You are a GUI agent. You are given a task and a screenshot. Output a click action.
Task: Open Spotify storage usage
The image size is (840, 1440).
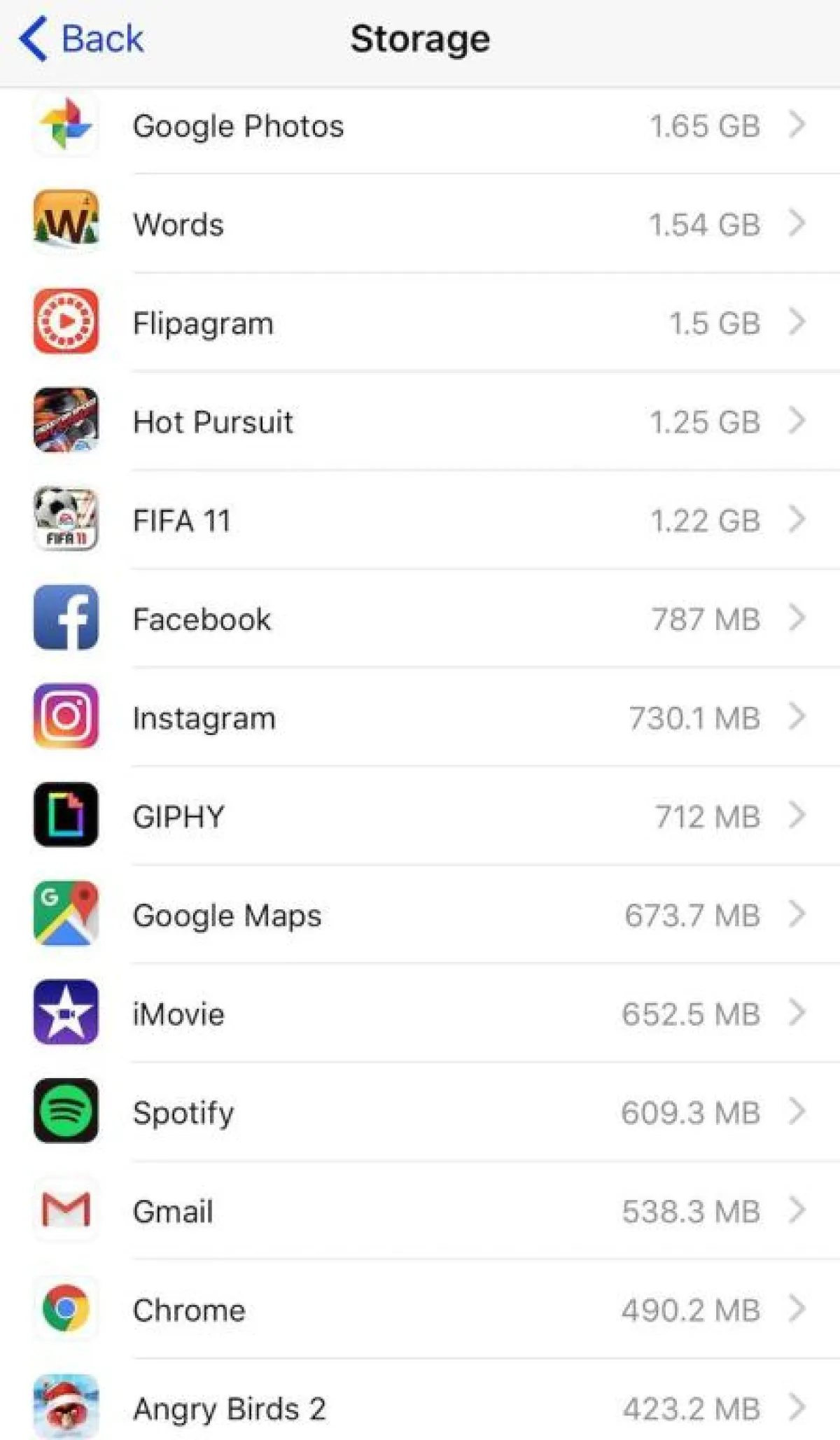[420, 1113]
